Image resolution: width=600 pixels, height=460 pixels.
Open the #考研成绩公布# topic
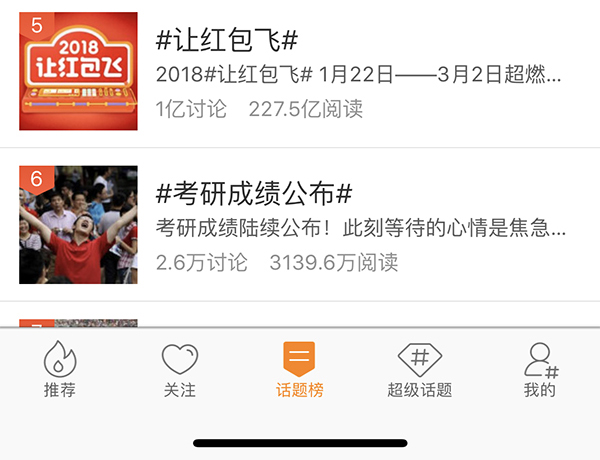[255, 194]
